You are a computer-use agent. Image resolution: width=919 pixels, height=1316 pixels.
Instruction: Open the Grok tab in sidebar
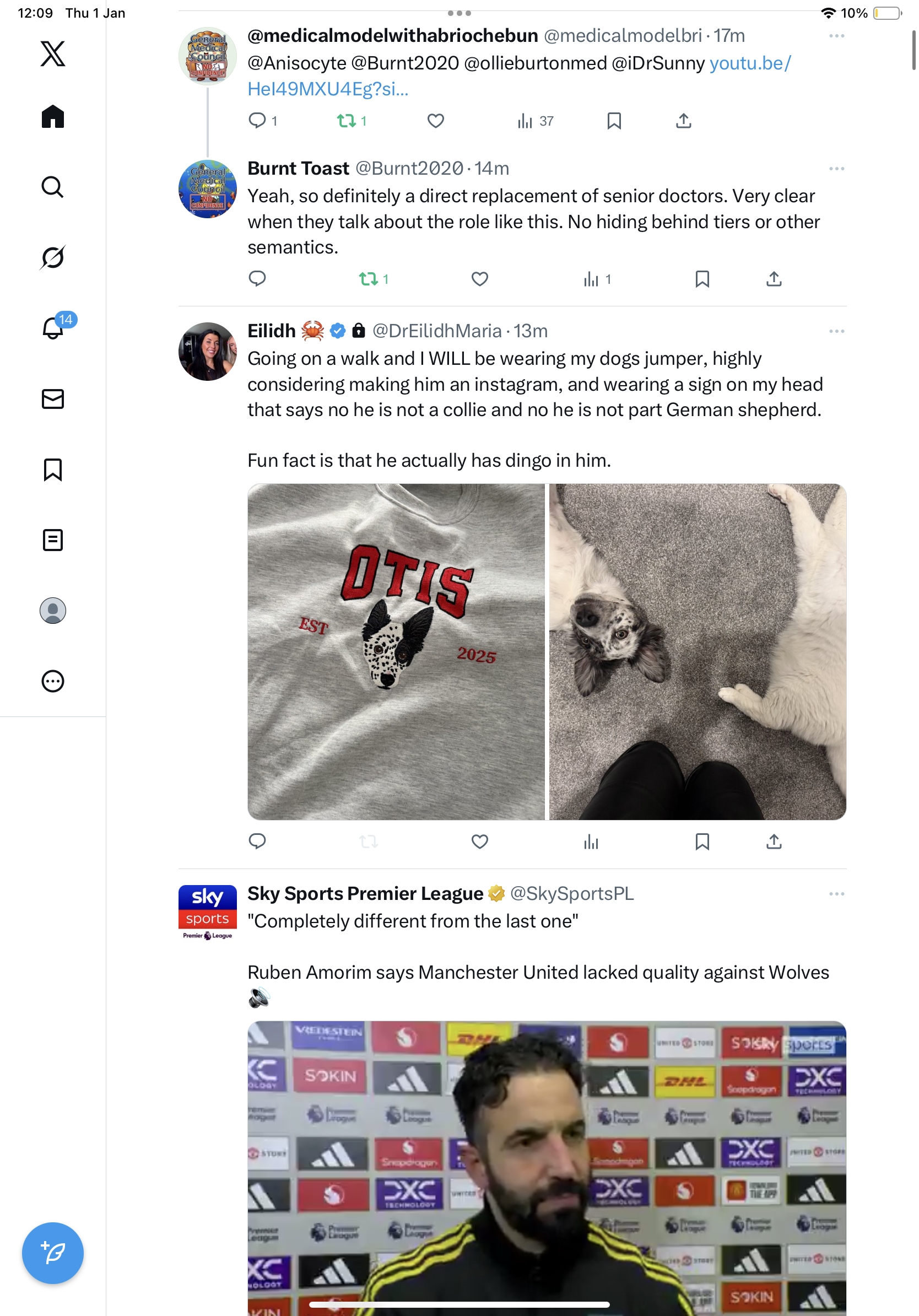[53, 257]
